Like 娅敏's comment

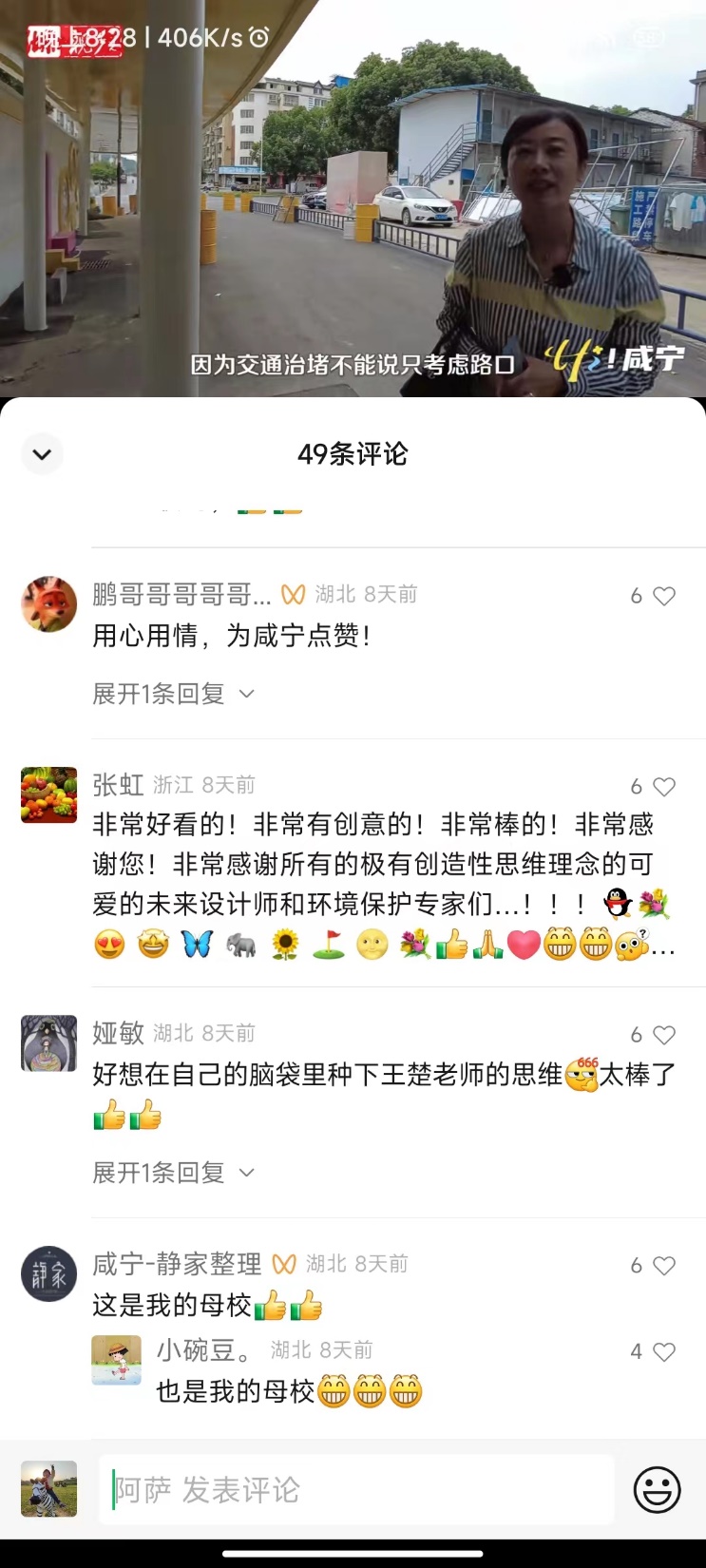[663, 1035]
